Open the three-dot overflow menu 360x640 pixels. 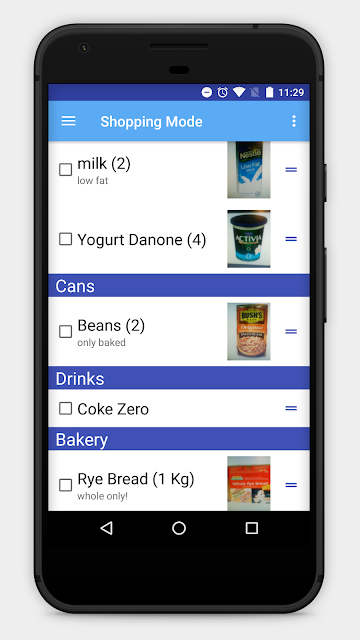(x=293, y=121)
